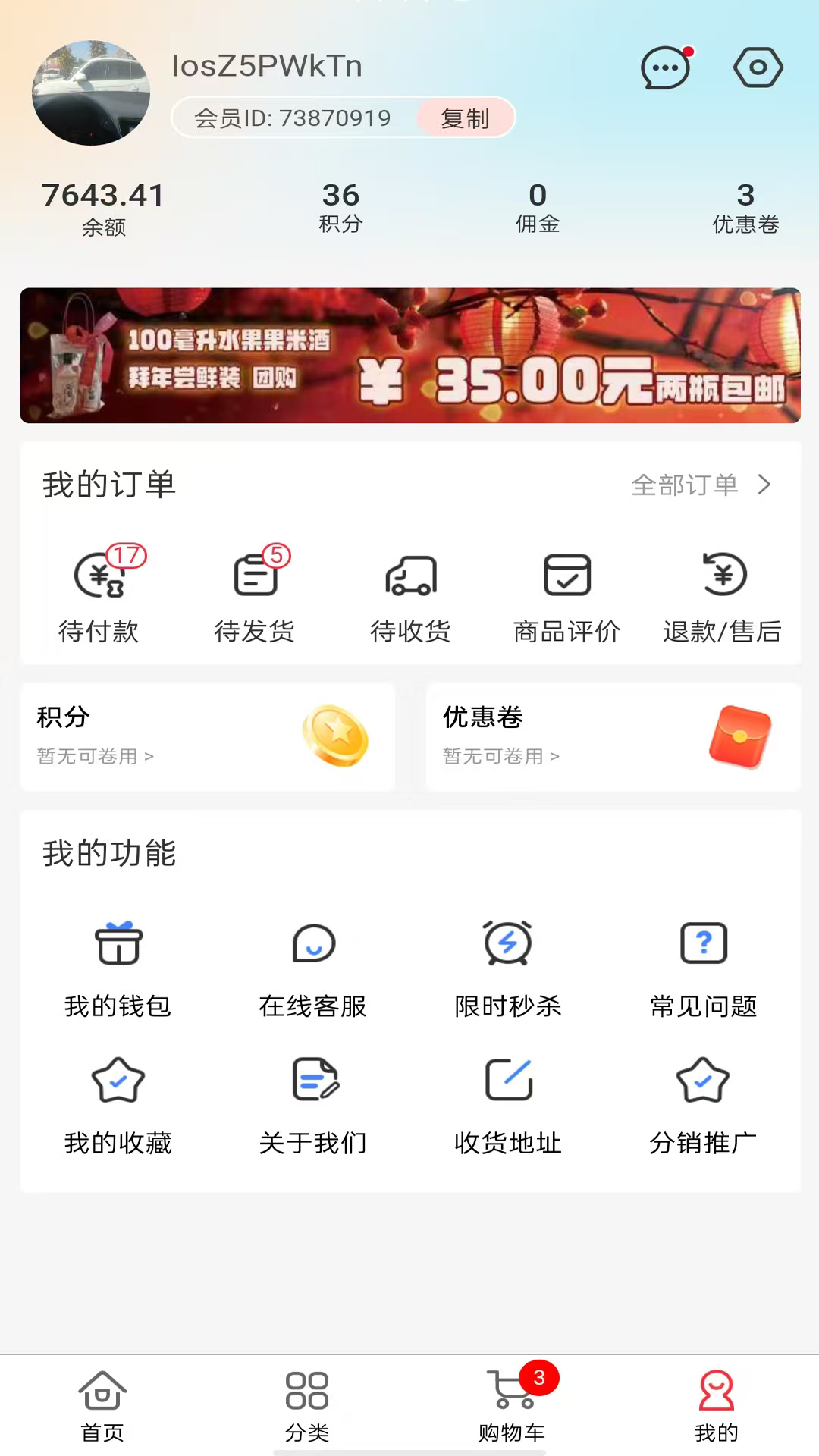View all orders via 全部订单
819x1456 pixels.
pyautogui.click(x=701, y=485)
